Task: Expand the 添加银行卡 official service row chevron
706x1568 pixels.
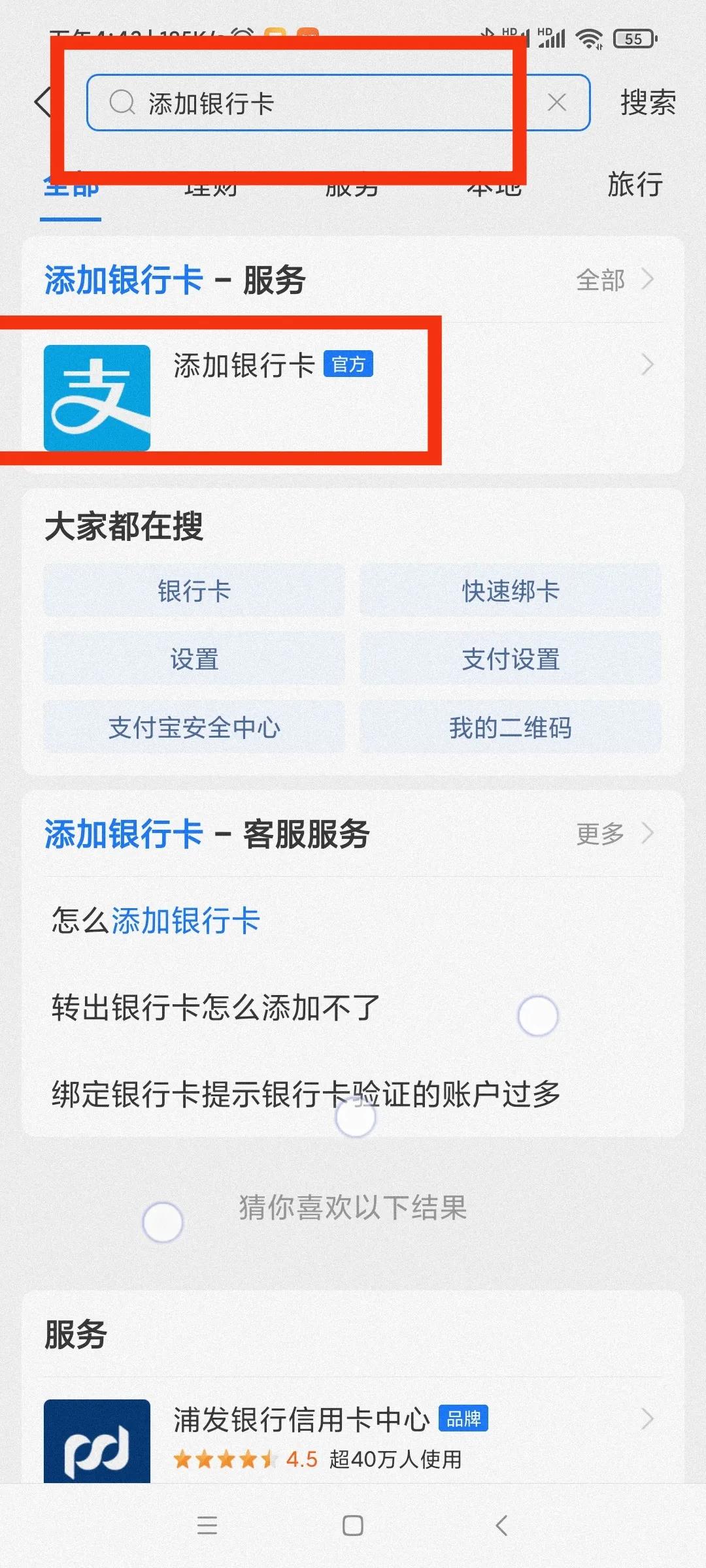Action: [646, 364]
